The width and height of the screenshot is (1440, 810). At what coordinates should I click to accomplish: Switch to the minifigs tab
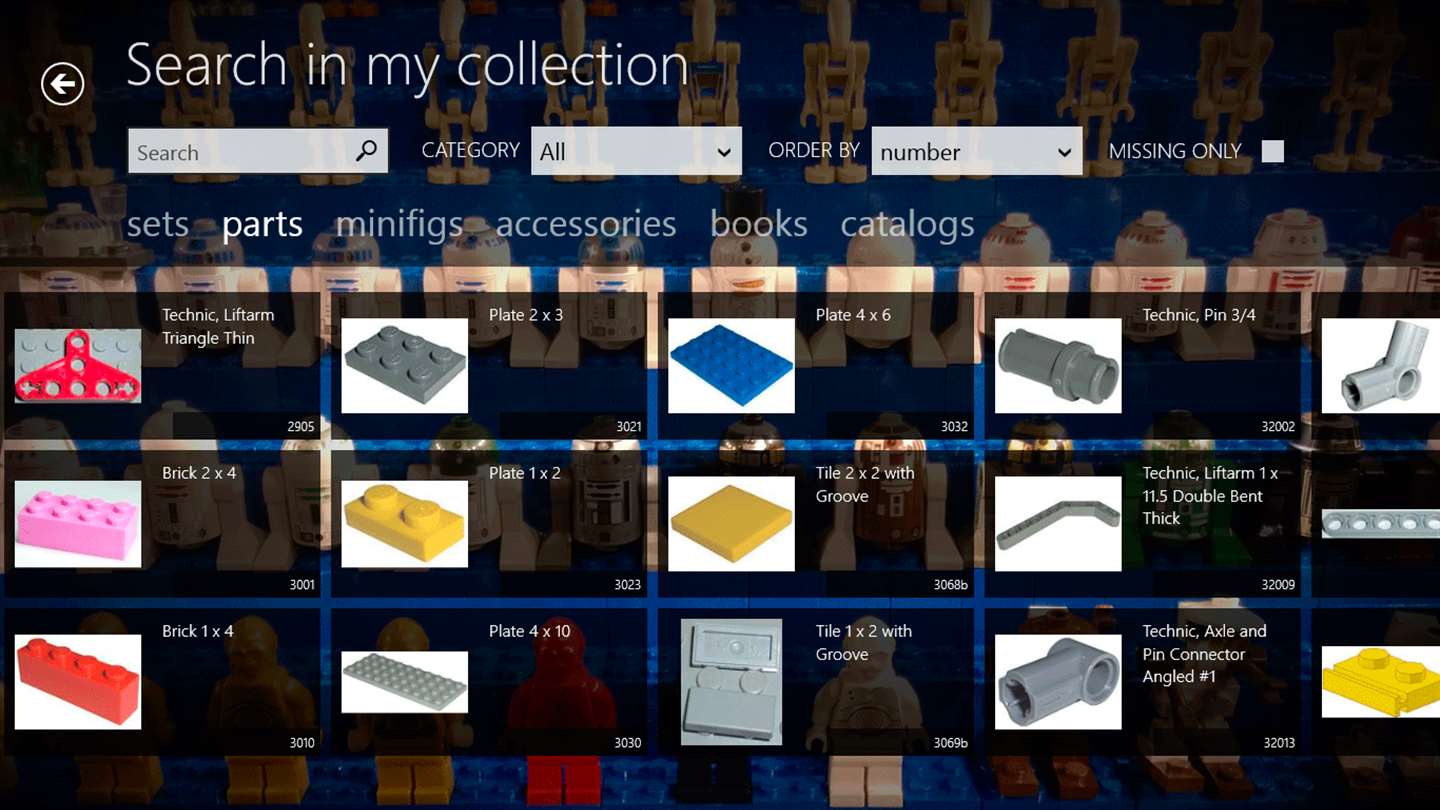pos(399,224)
